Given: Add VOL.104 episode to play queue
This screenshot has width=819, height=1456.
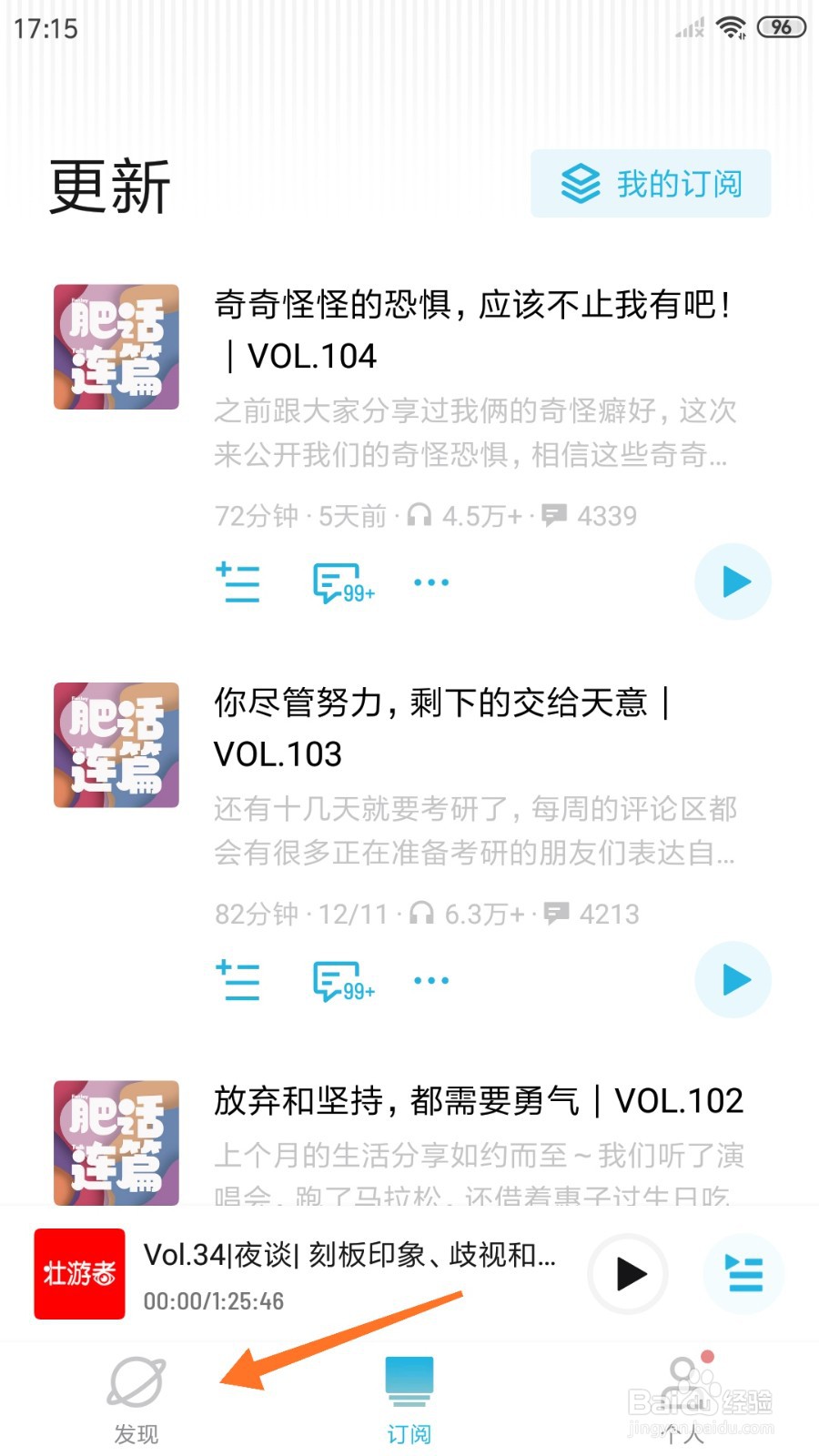Looking at the screenshot, I should tap(238, 582).
